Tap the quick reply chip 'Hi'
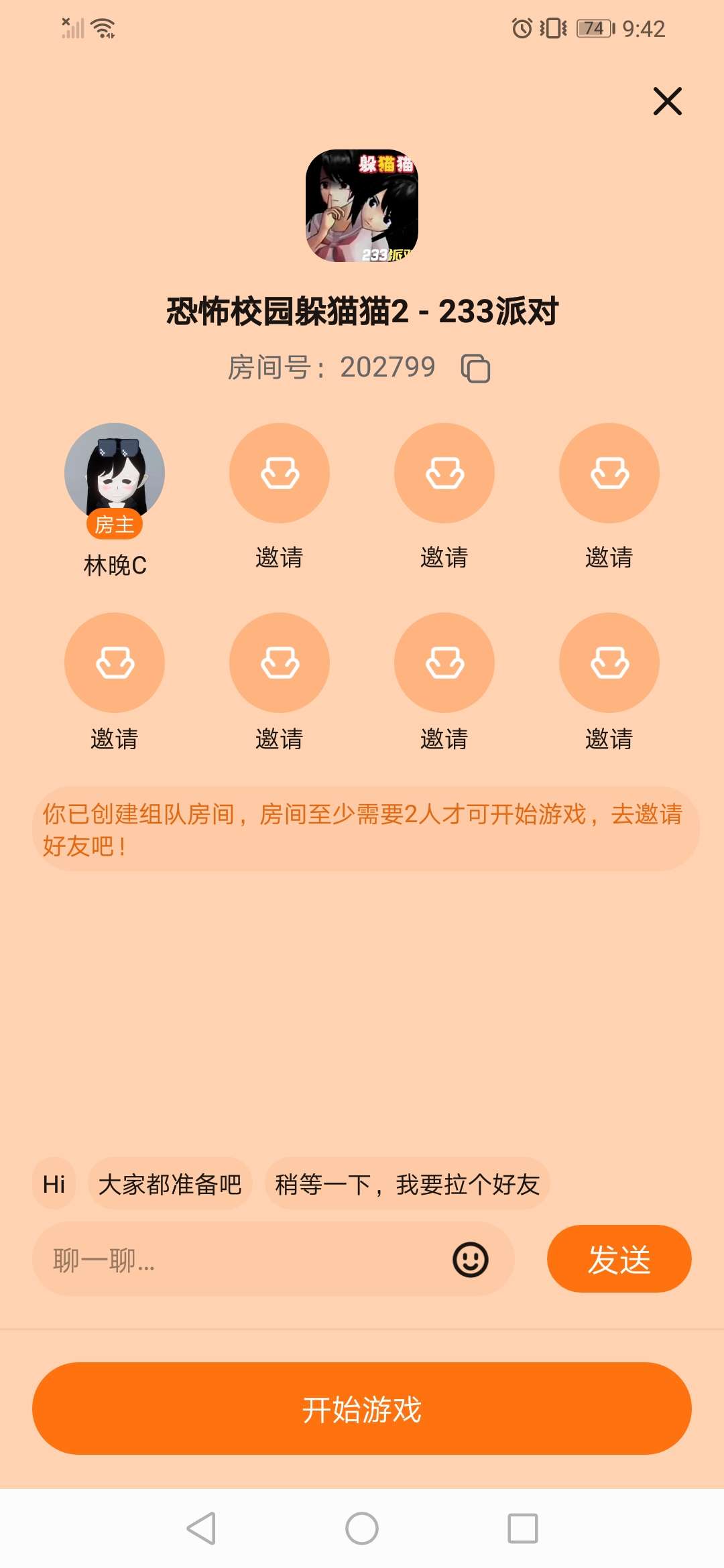 (x=54, y=1184)
